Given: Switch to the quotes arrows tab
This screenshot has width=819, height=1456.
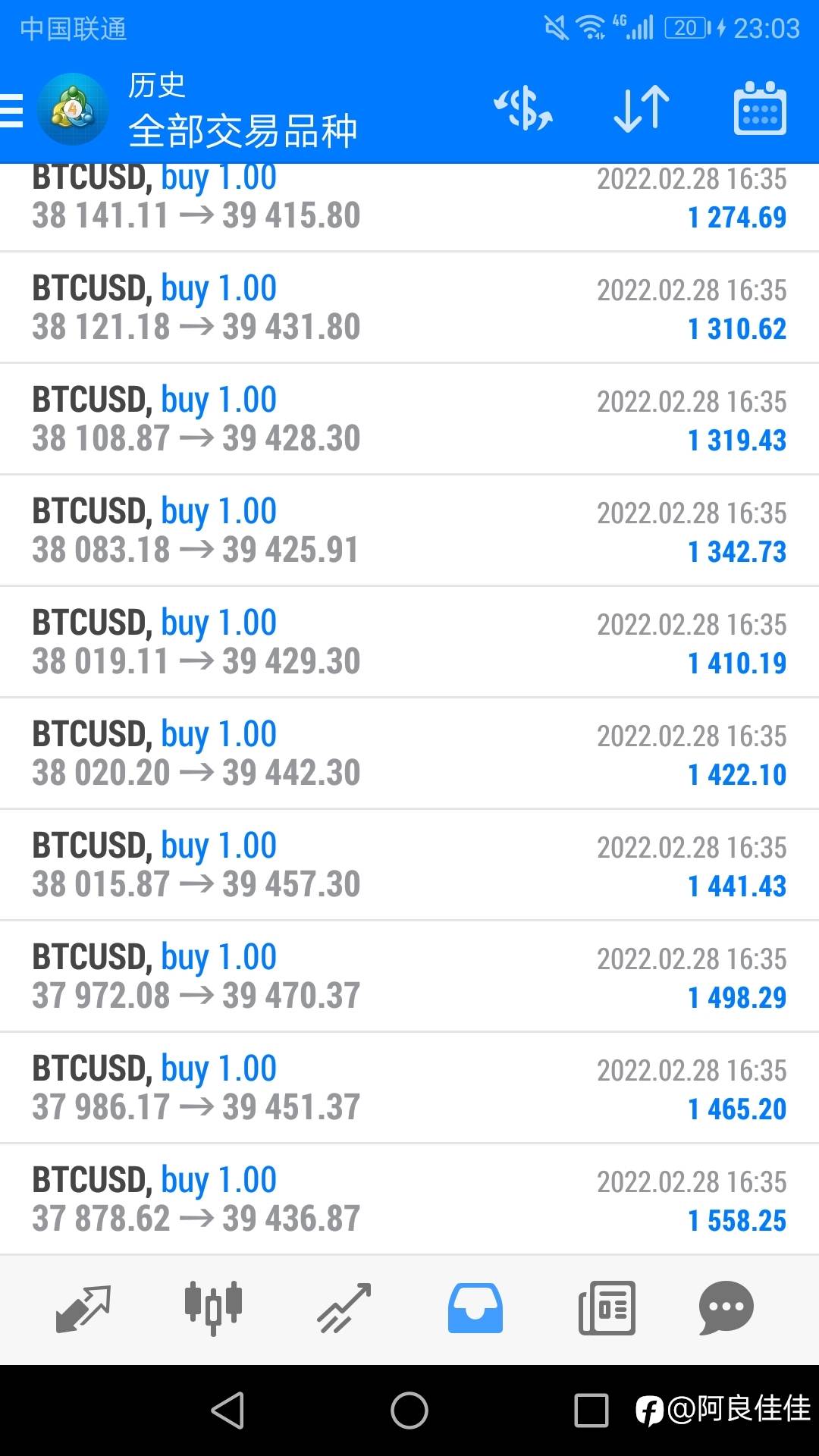Looking at the screenshot, I should tap(83, 1308).
